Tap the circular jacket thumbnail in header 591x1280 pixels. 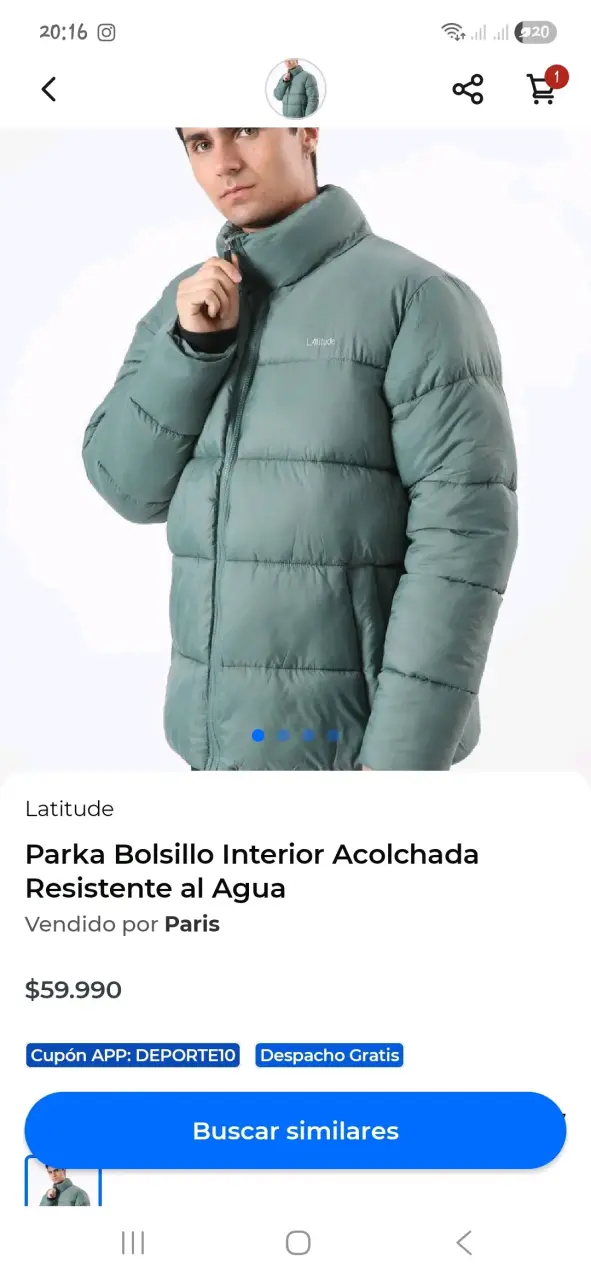[295, 89]
